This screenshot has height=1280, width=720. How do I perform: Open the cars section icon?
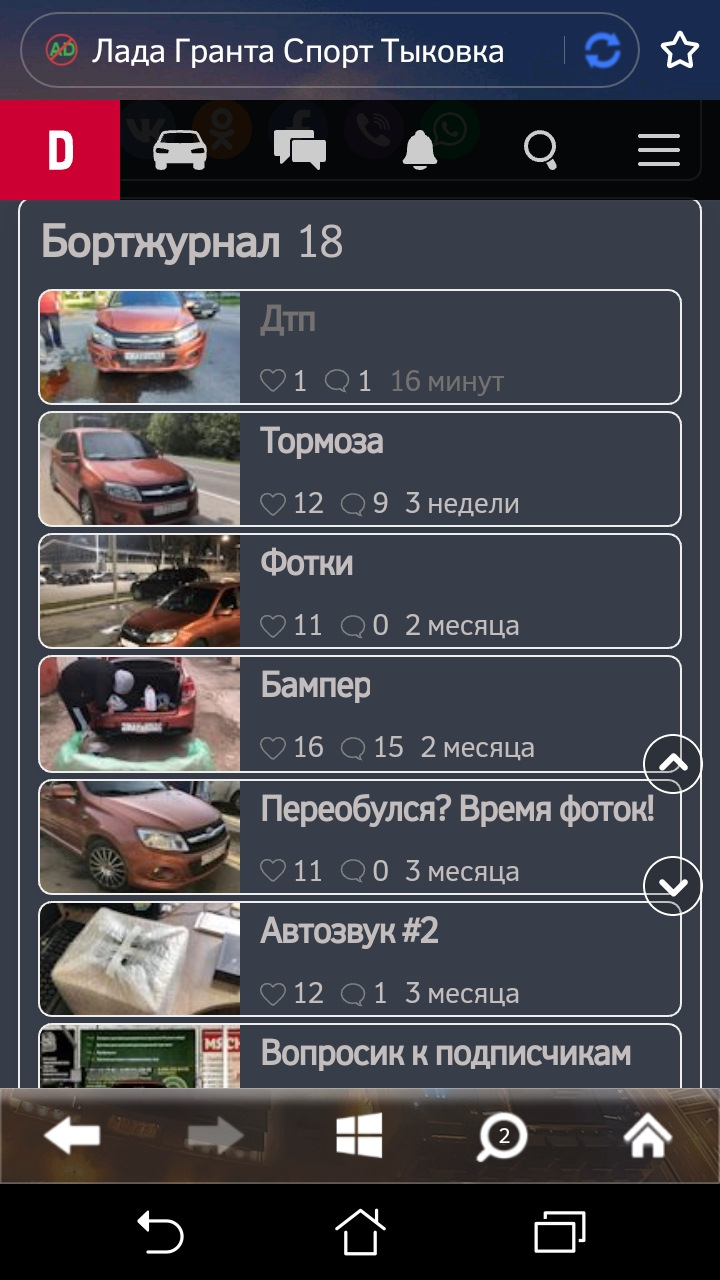click(179, 150)
